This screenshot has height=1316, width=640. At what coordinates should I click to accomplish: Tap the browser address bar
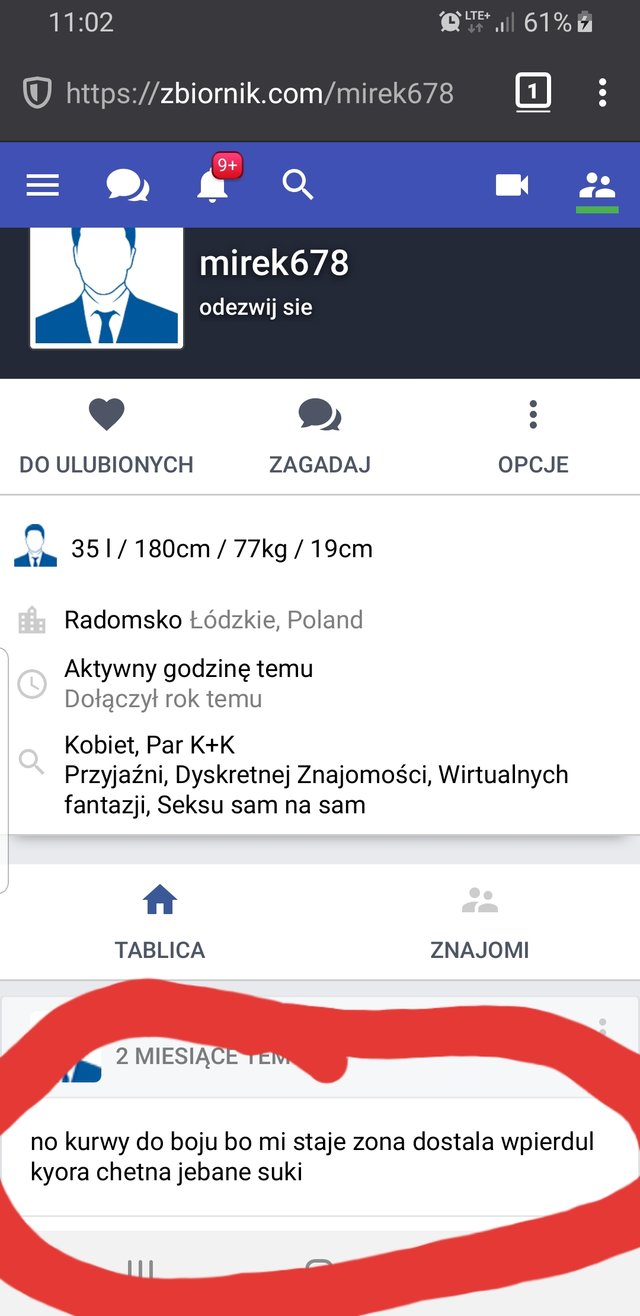(x=260, y=94)
